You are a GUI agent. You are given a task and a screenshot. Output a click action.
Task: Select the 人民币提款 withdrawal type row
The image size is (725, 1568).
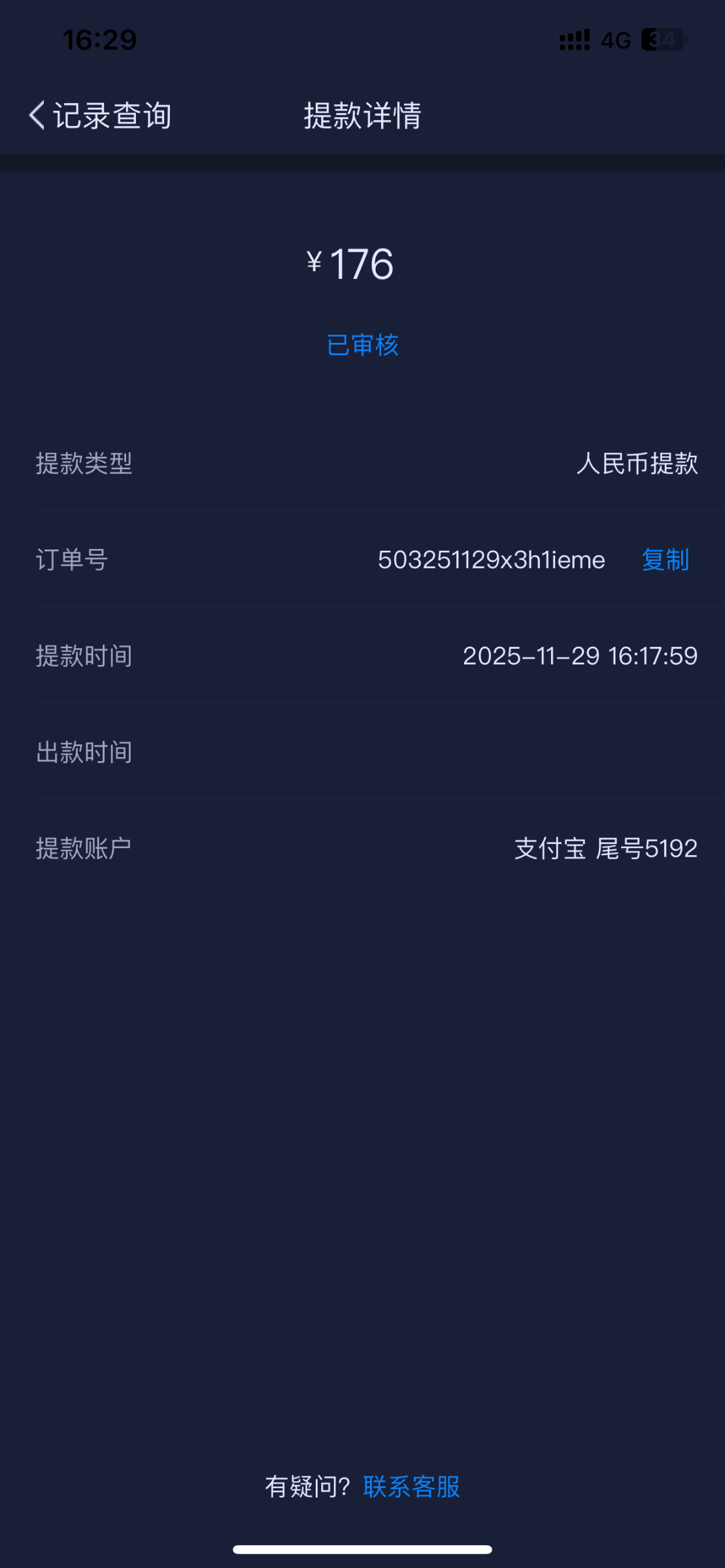coord(362,465)
